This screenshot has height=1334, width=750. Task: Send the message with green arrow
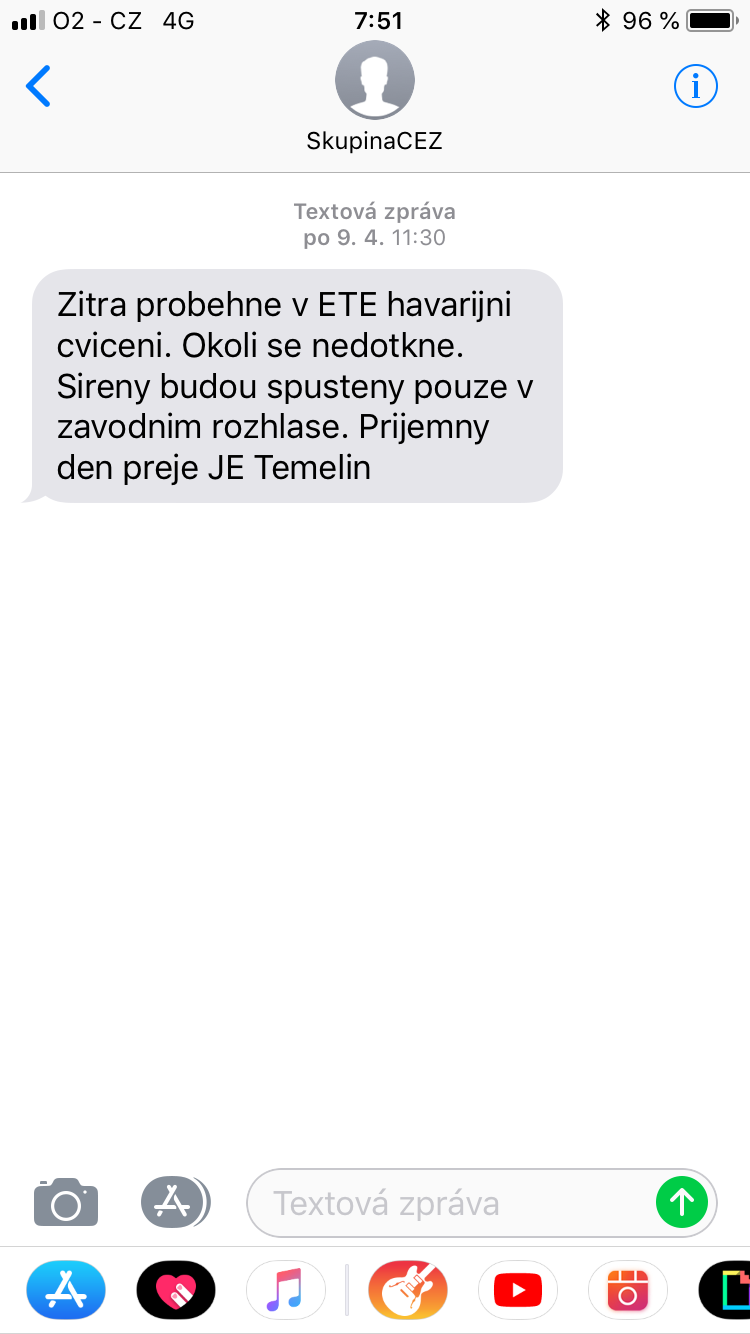click(682, 1202)
